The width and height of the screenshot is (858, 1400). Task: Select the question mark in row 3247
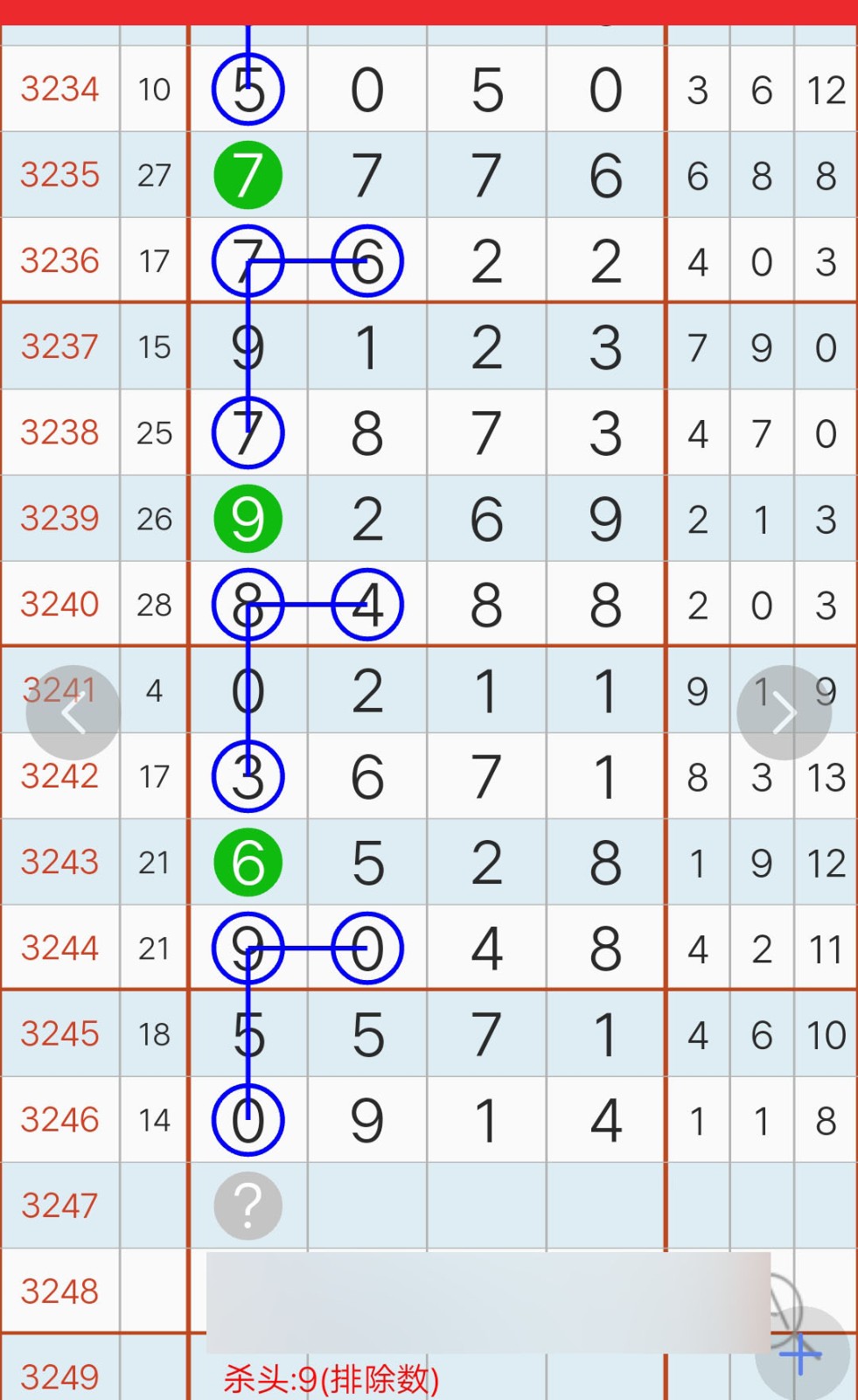click(248, 1206)
